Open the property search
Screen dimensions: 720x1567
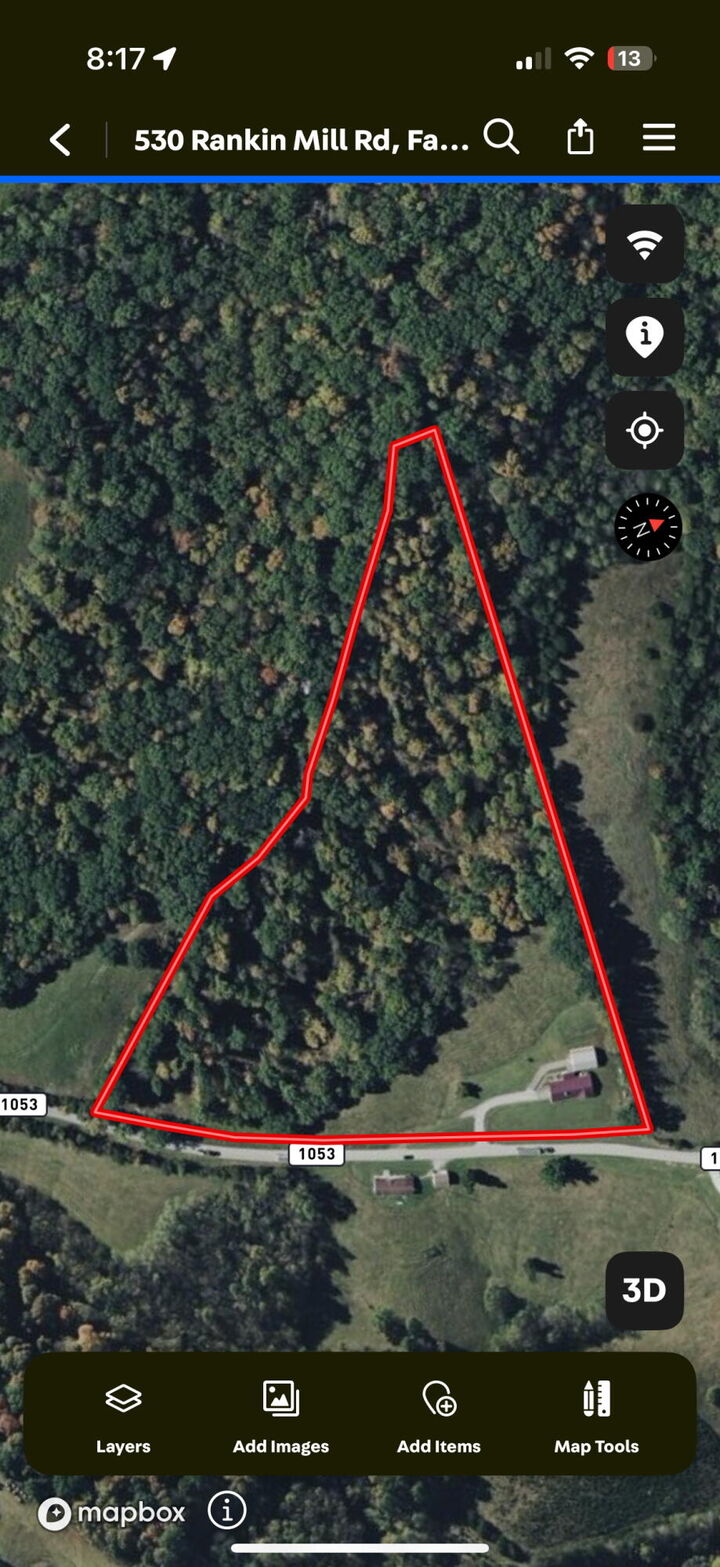coord(502,139)
